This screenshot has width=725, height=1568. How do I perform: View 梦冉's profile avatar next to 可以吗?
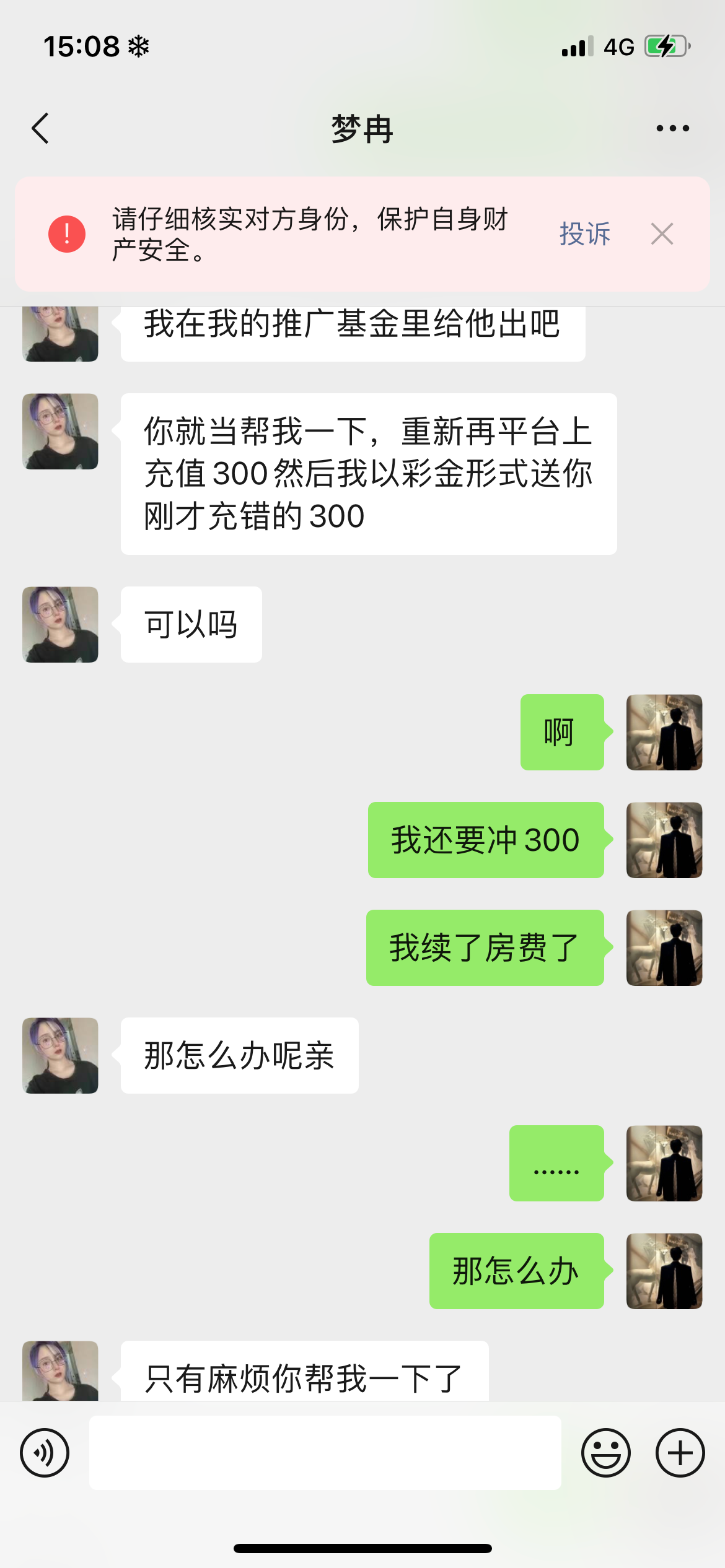[x=59, y=624]
